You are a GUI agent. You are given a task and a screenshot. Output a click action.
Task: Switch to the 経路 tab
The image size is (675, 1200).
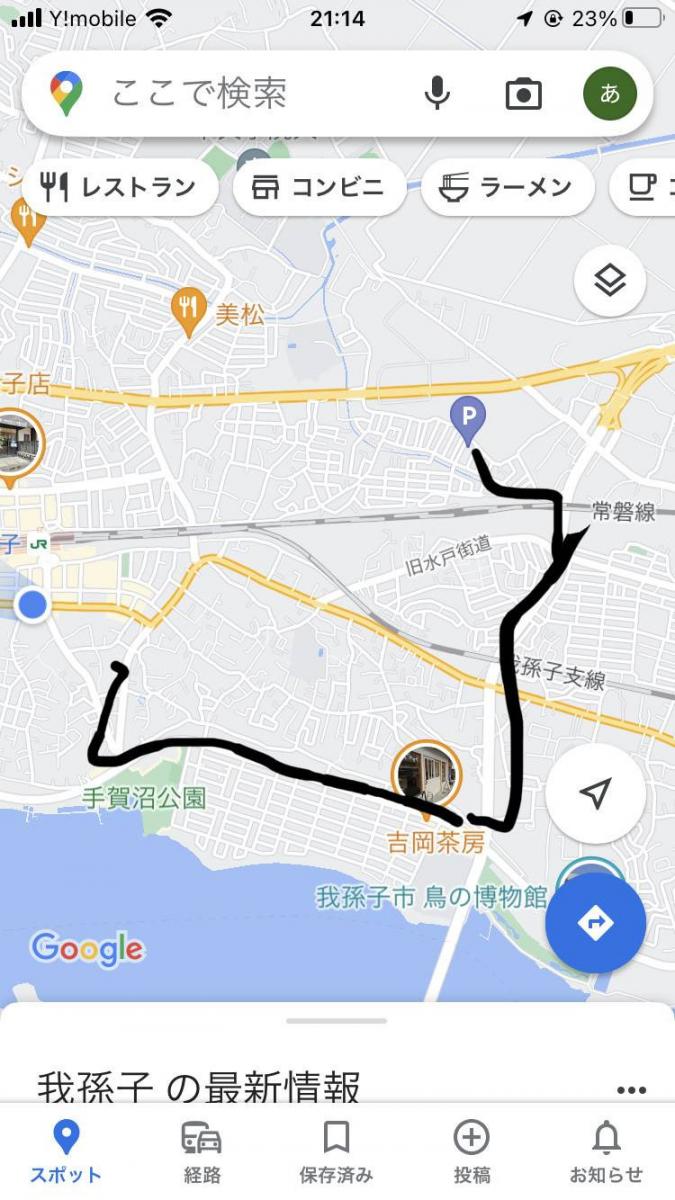(201, 1152)
